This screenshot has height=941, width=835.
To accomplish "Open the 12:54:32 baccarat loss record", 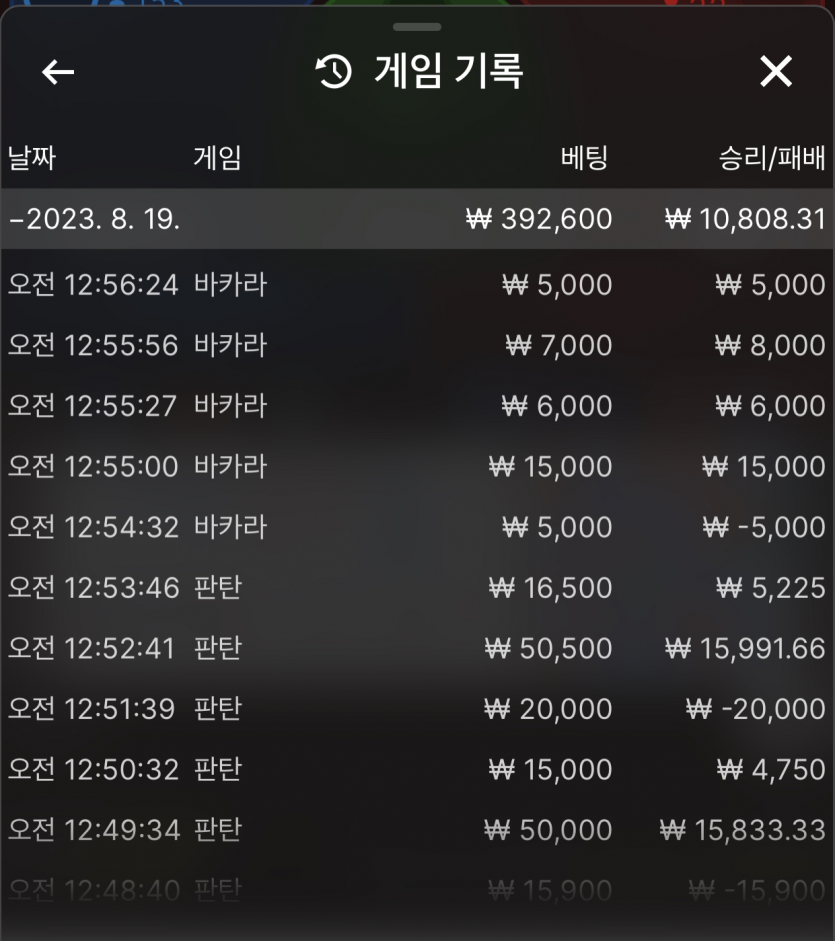I will click(x=417, y=527).
